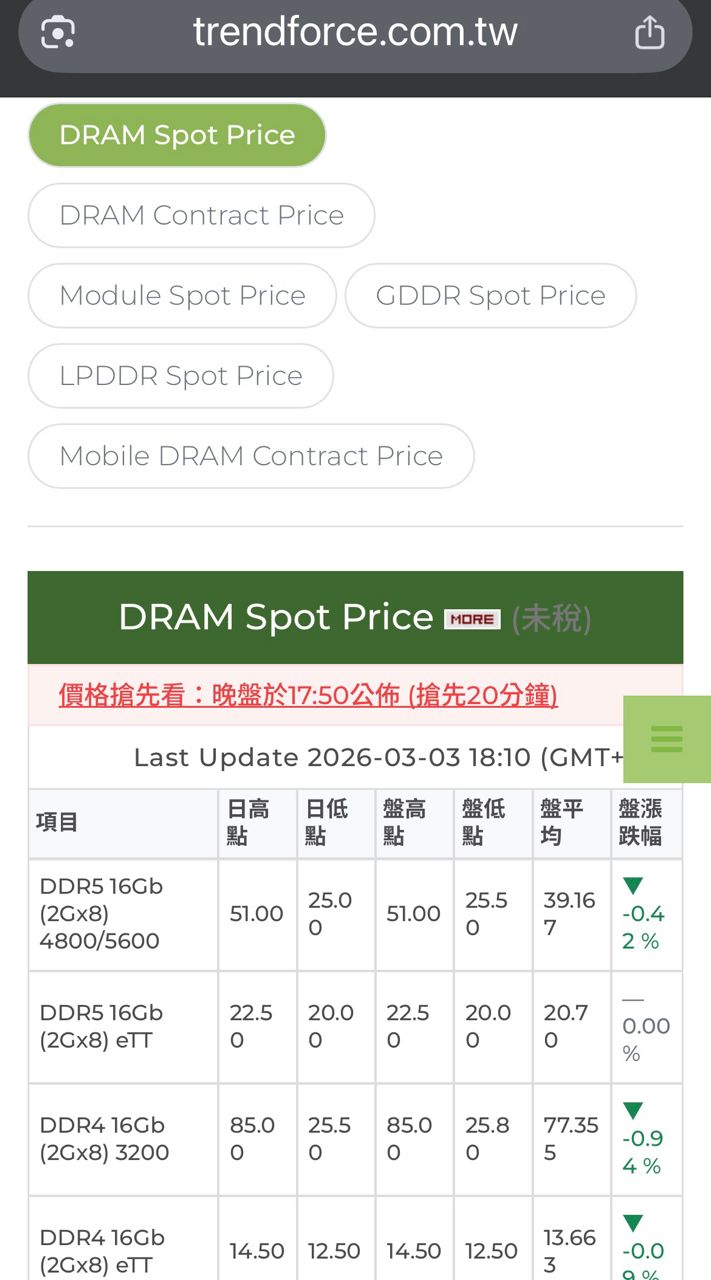Open the early price preview link
Viewport: 711px width, 1280px height.
coord(308,695)
